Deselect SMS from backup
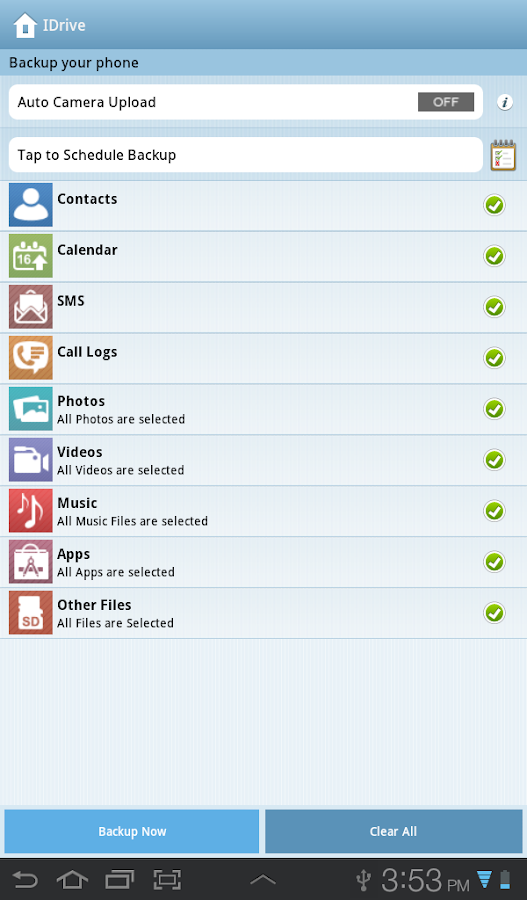The height and width of the screenshot is (900, 527). coord(494,307)
